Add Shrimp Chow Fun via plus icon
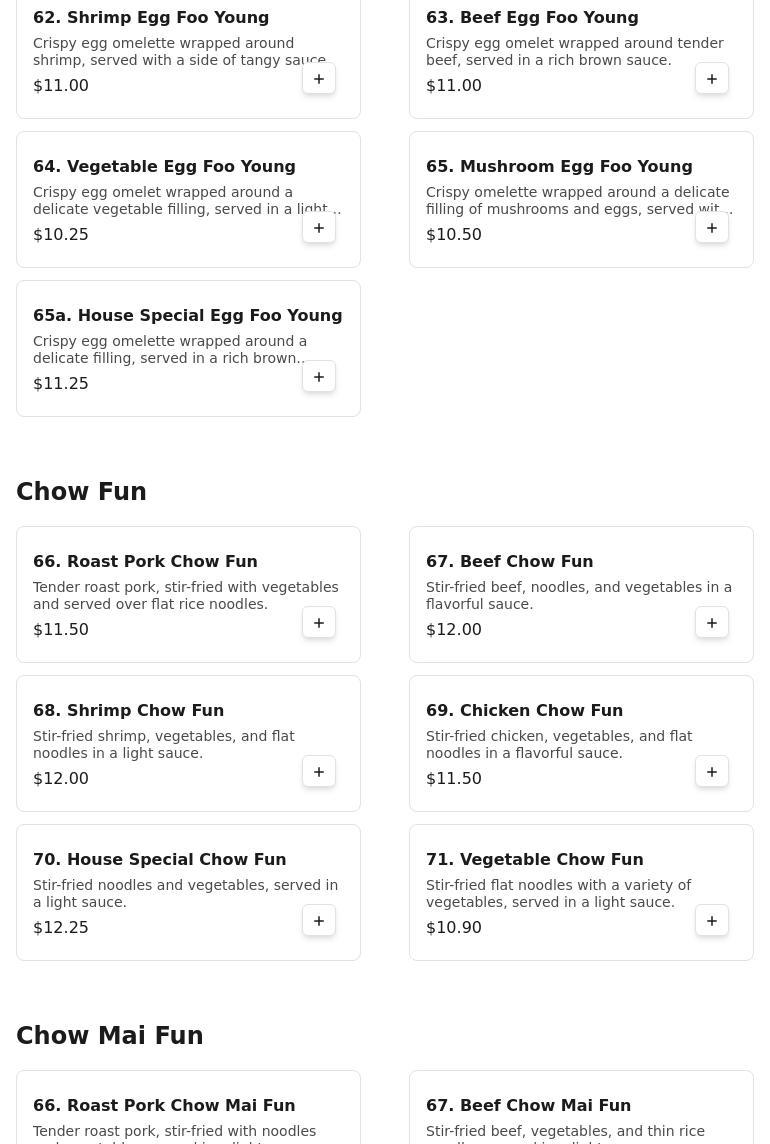This screenshot has width=770, height=1144. pos(319,771)
